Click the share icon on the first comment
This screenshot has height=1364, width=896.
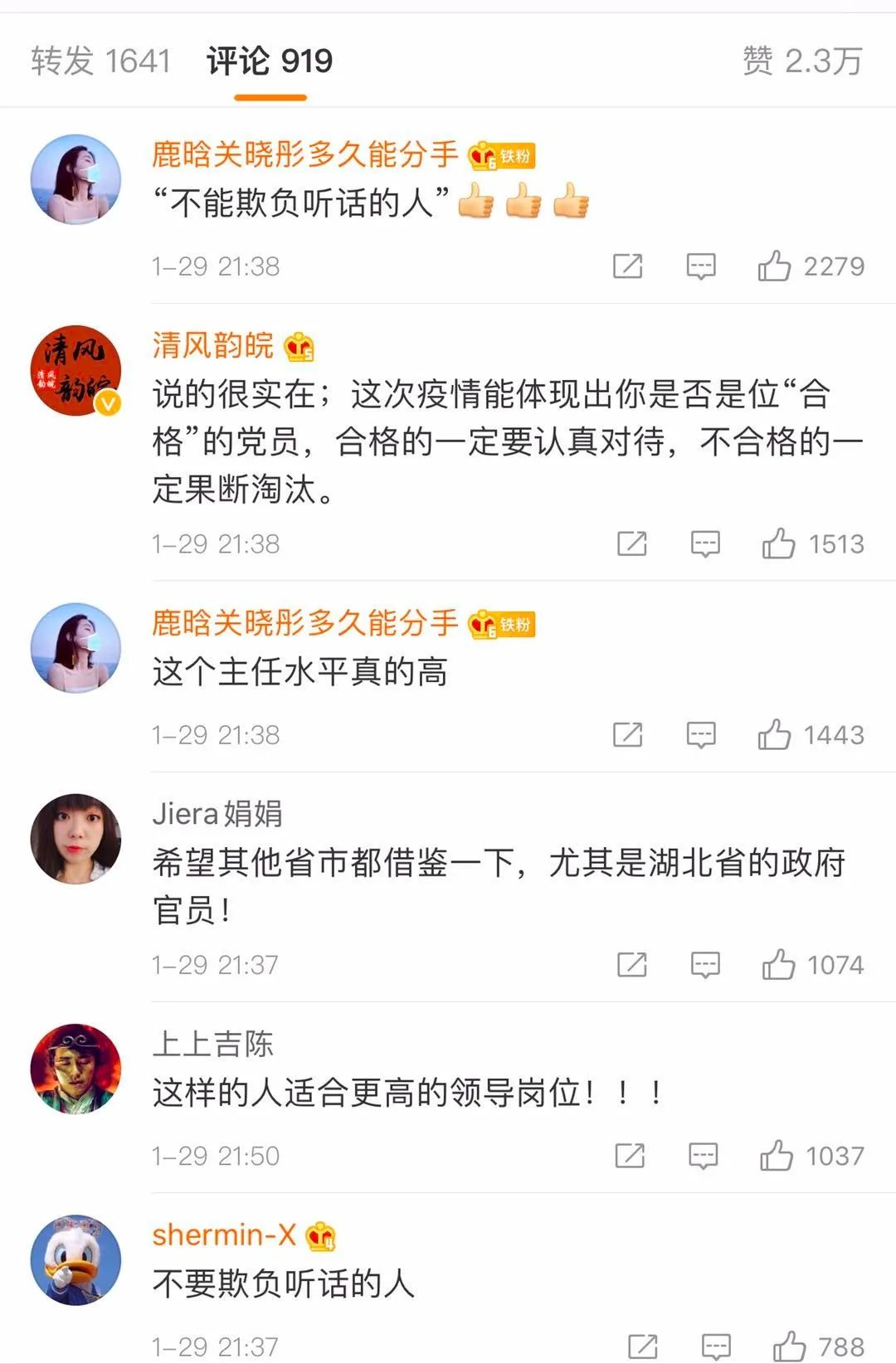coord(628,266)
